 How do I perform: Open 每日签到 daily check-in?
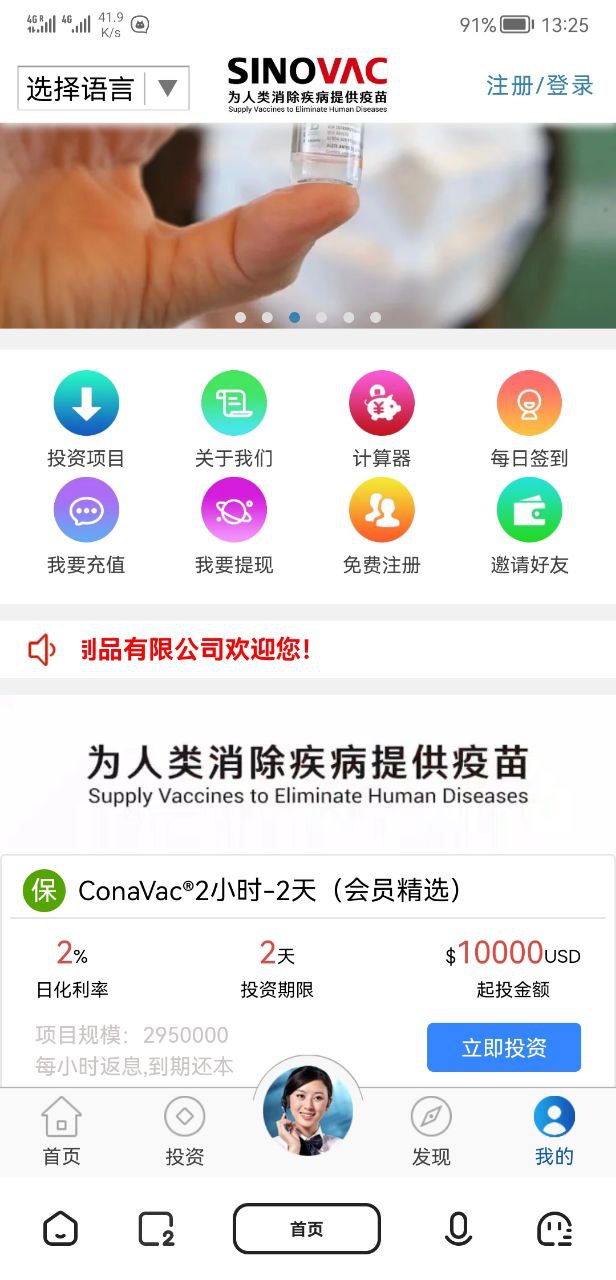click(x=529, y=419)
